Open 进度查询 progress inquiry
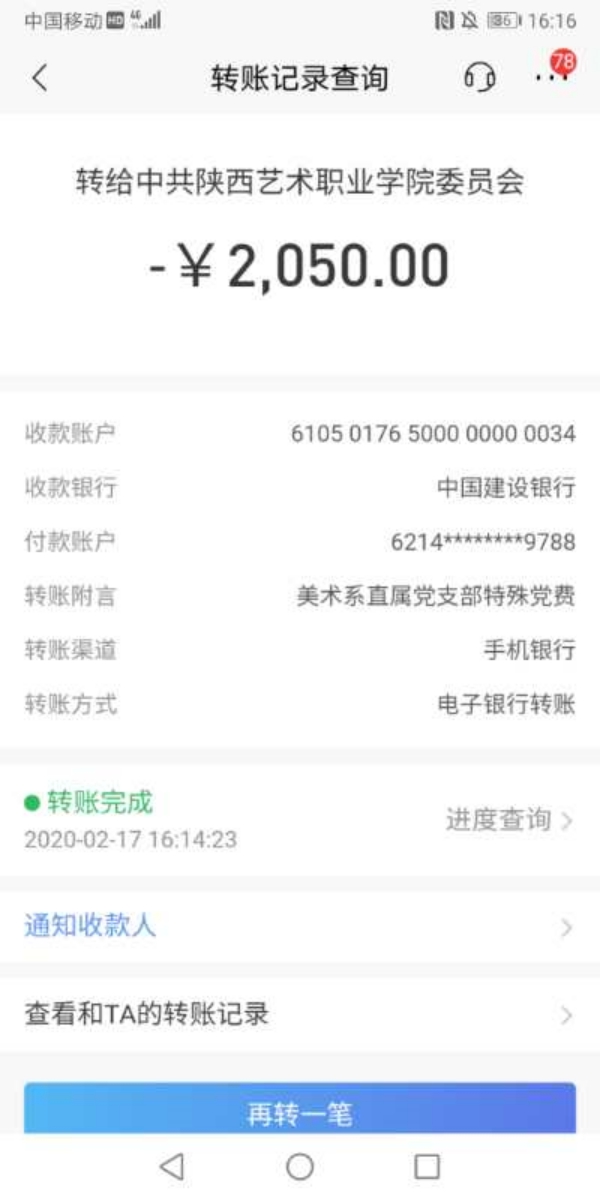Image resolution: width=600 pixels, height=1200 pixels. (x=509, y=821)
